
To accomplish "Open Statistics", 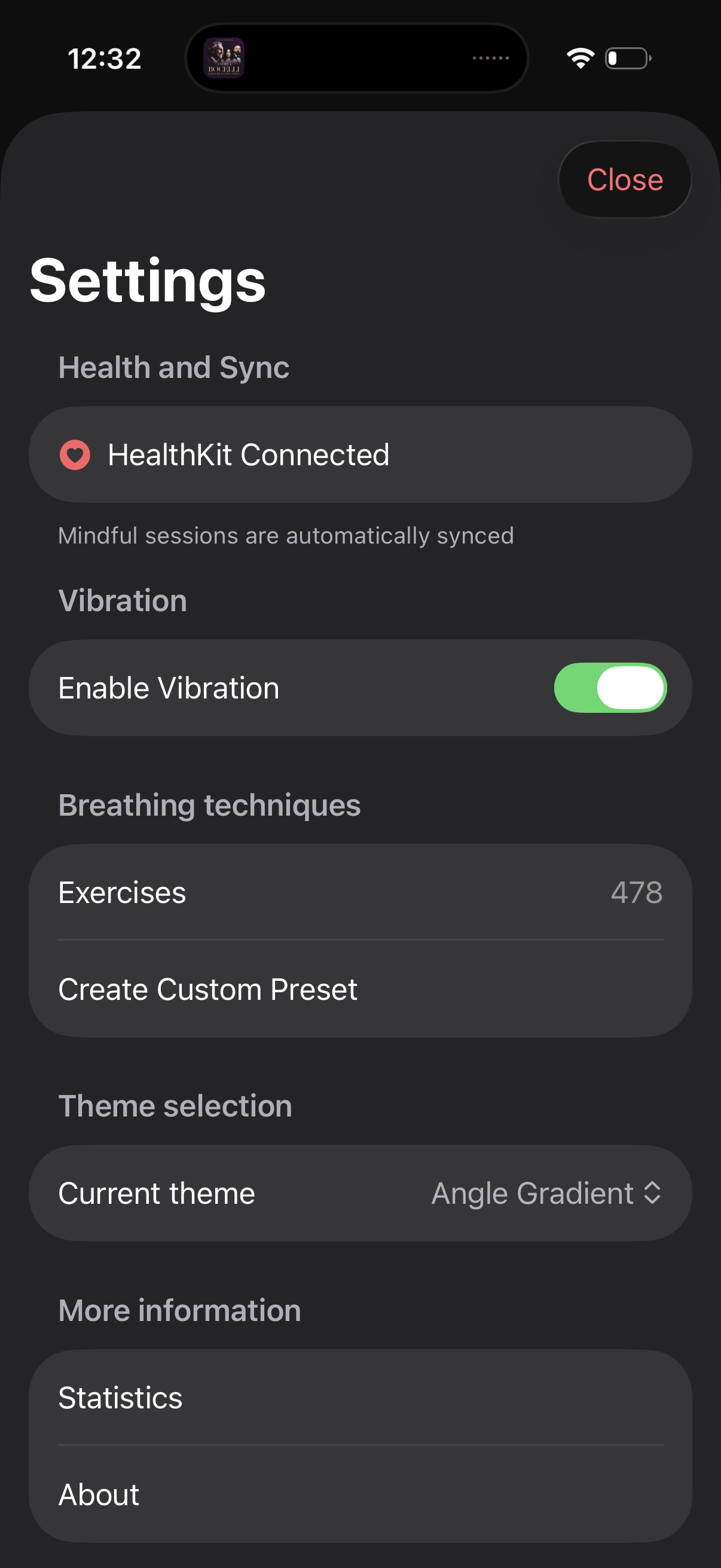I will point(360,1398).
